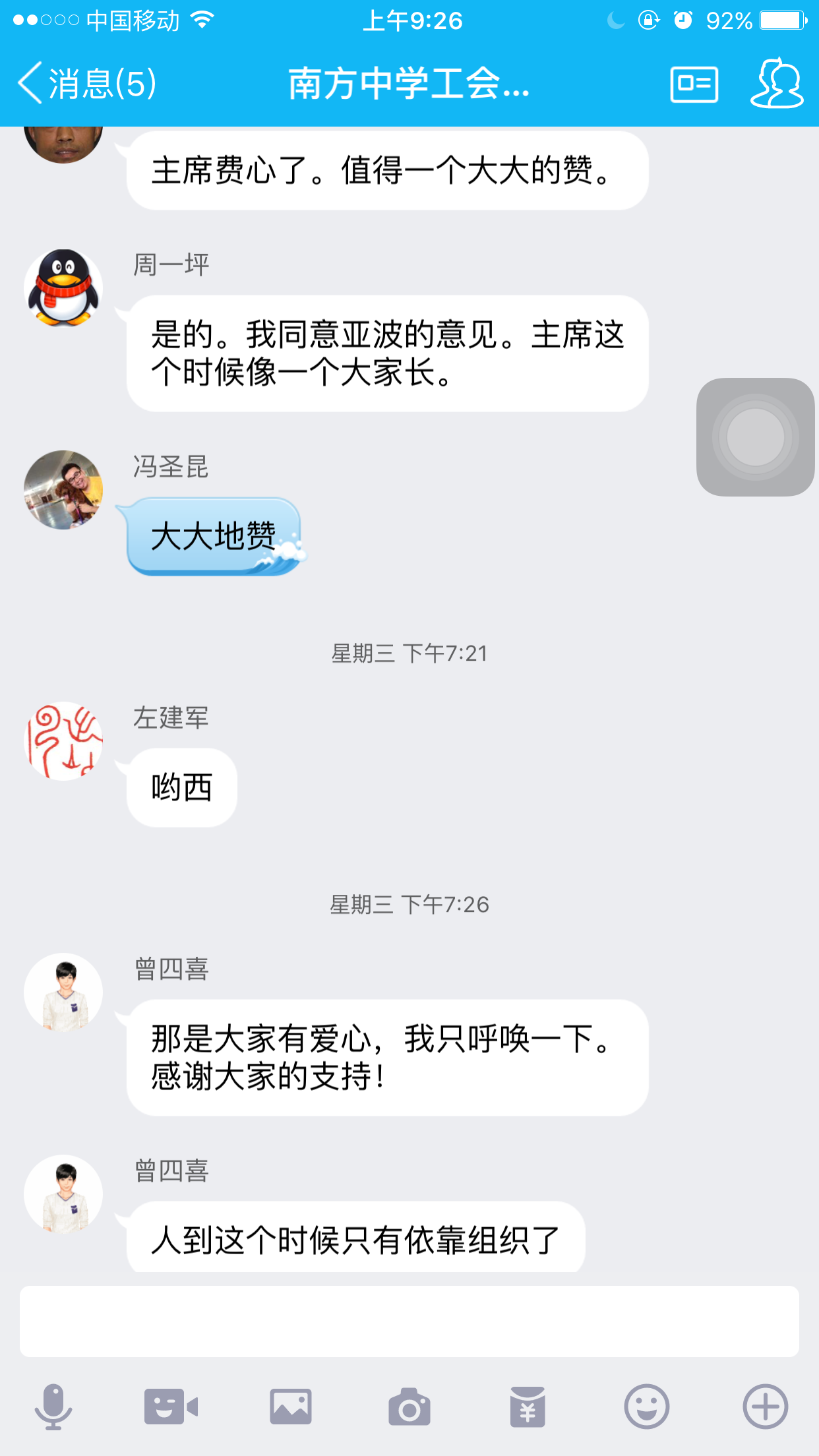Screen dimensions: 819x1456
Task: Pick a picture from the gallery icon
Action: point(290,1407)
